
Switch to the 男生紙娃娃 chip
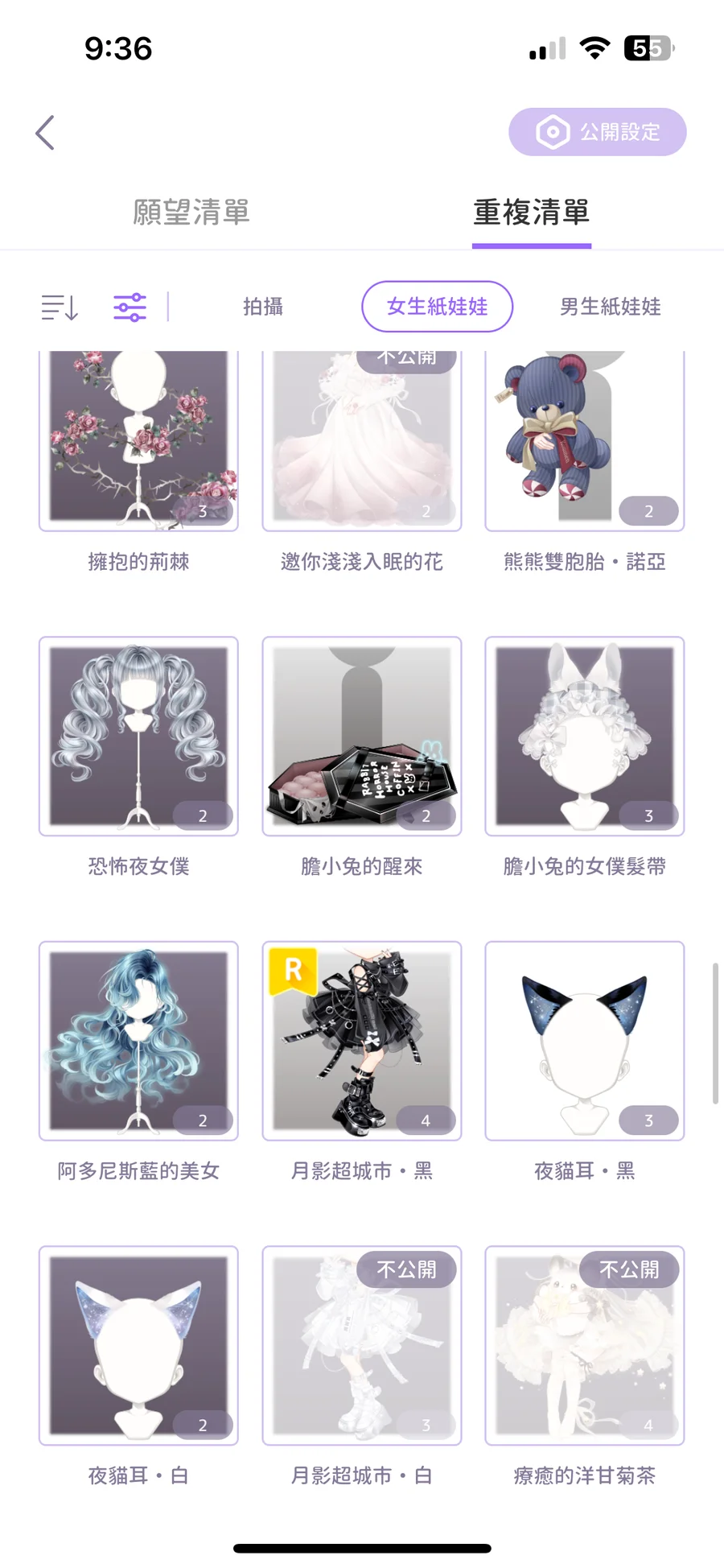(x=610, y=307)
